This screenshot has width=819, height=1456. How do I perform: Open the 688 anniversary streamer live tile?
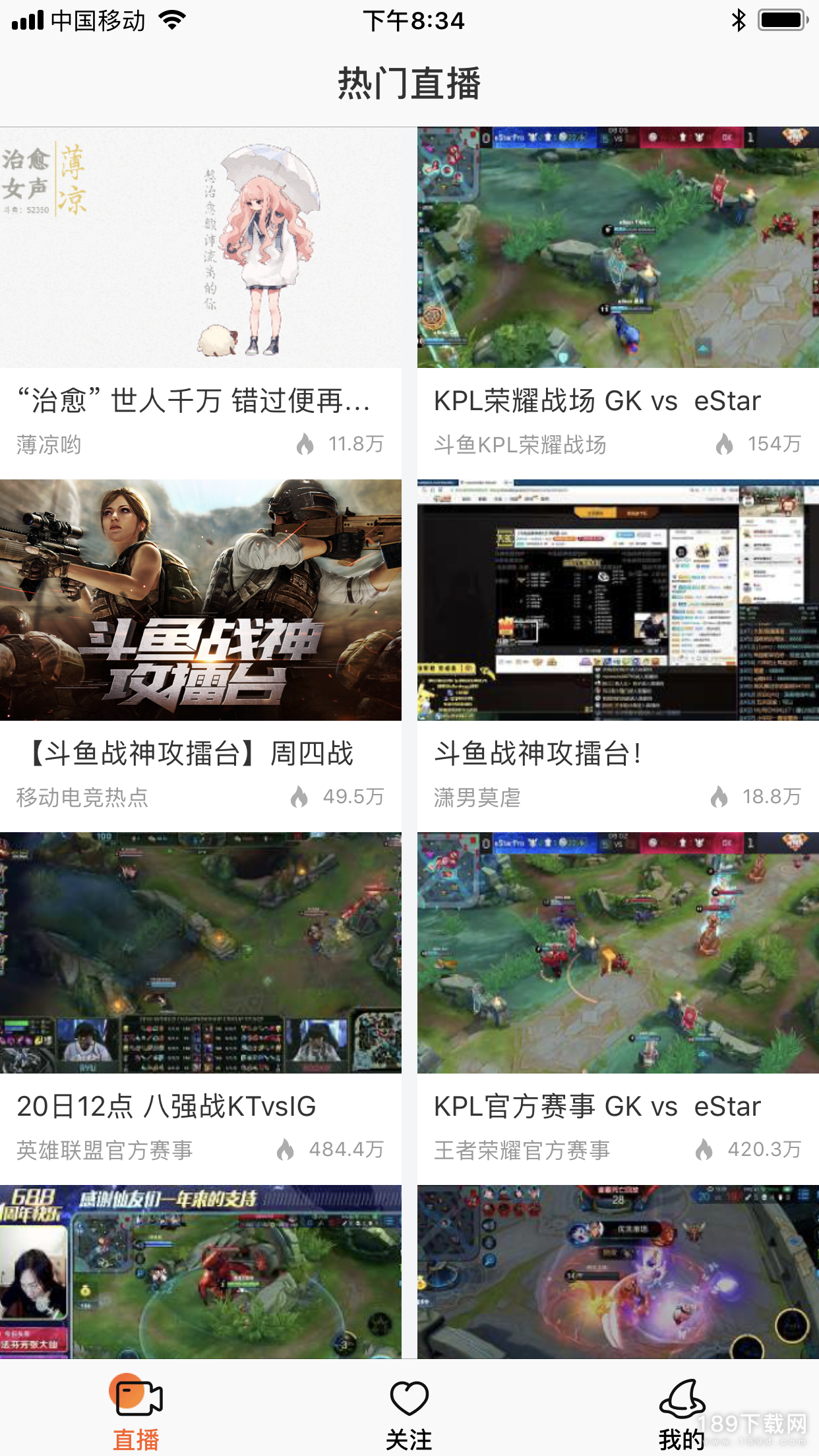(x=200, y=1271)
